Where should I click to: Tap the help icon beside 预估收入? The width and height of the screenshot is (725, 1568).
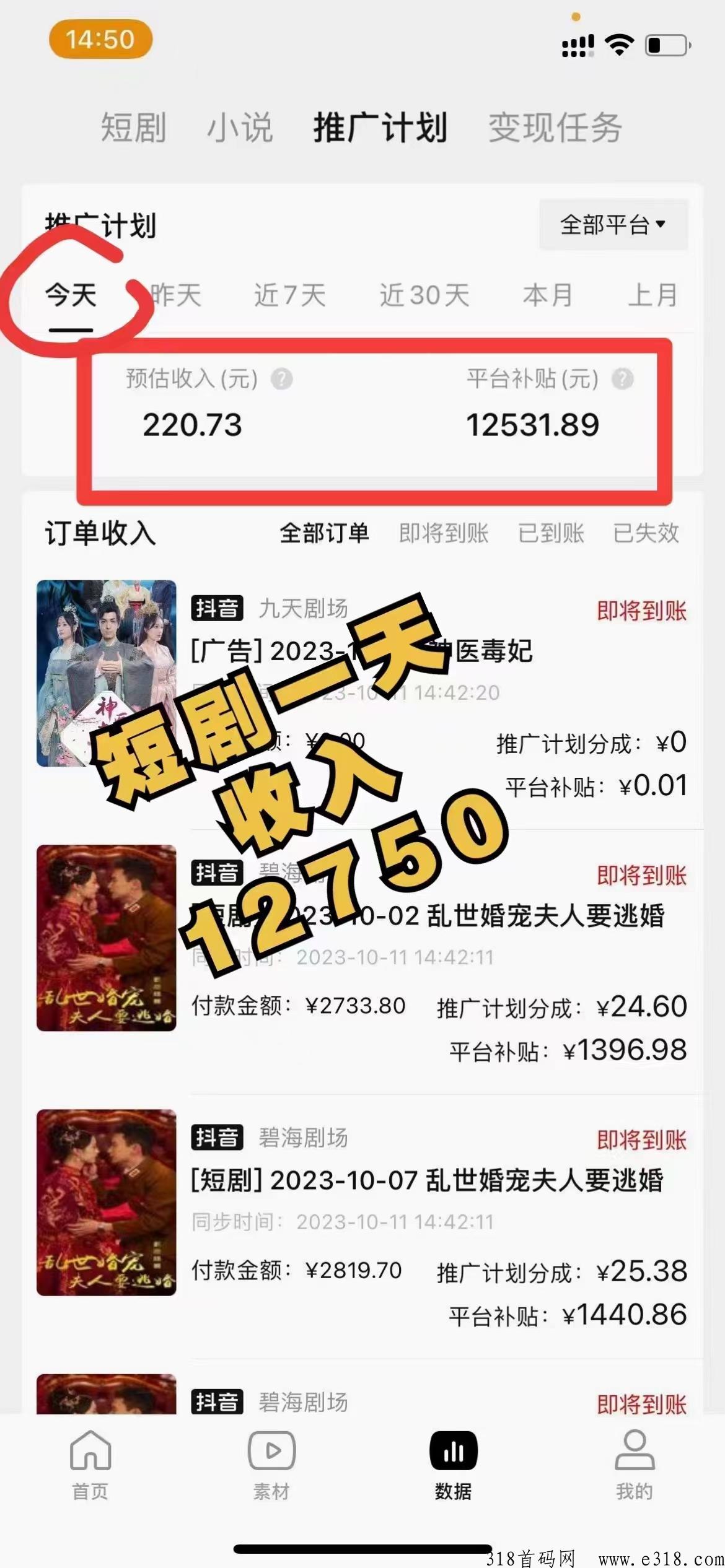[282, 378]
